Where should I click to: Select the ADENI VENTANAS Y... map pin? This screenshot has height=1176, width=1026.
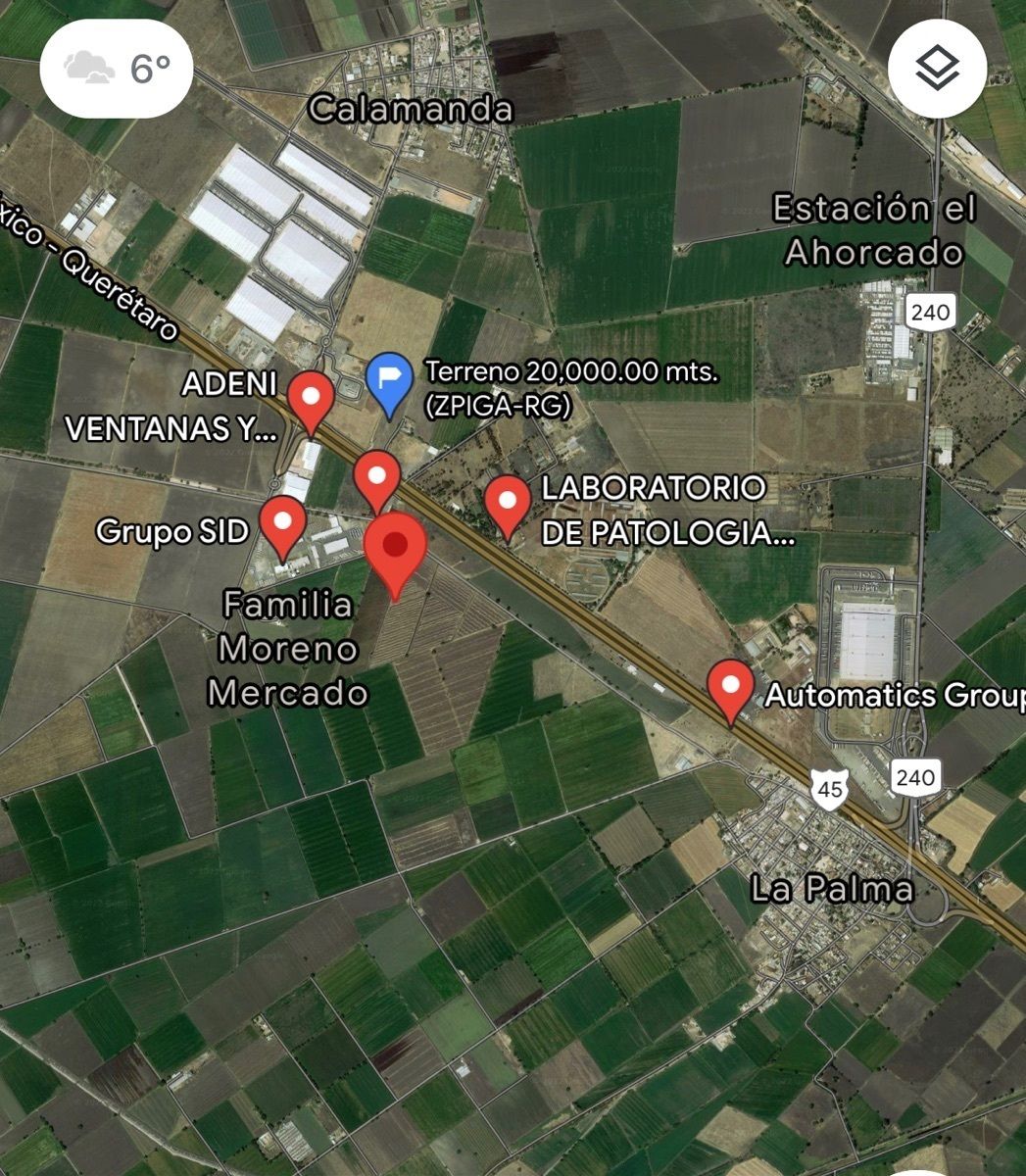coord(312,403)
